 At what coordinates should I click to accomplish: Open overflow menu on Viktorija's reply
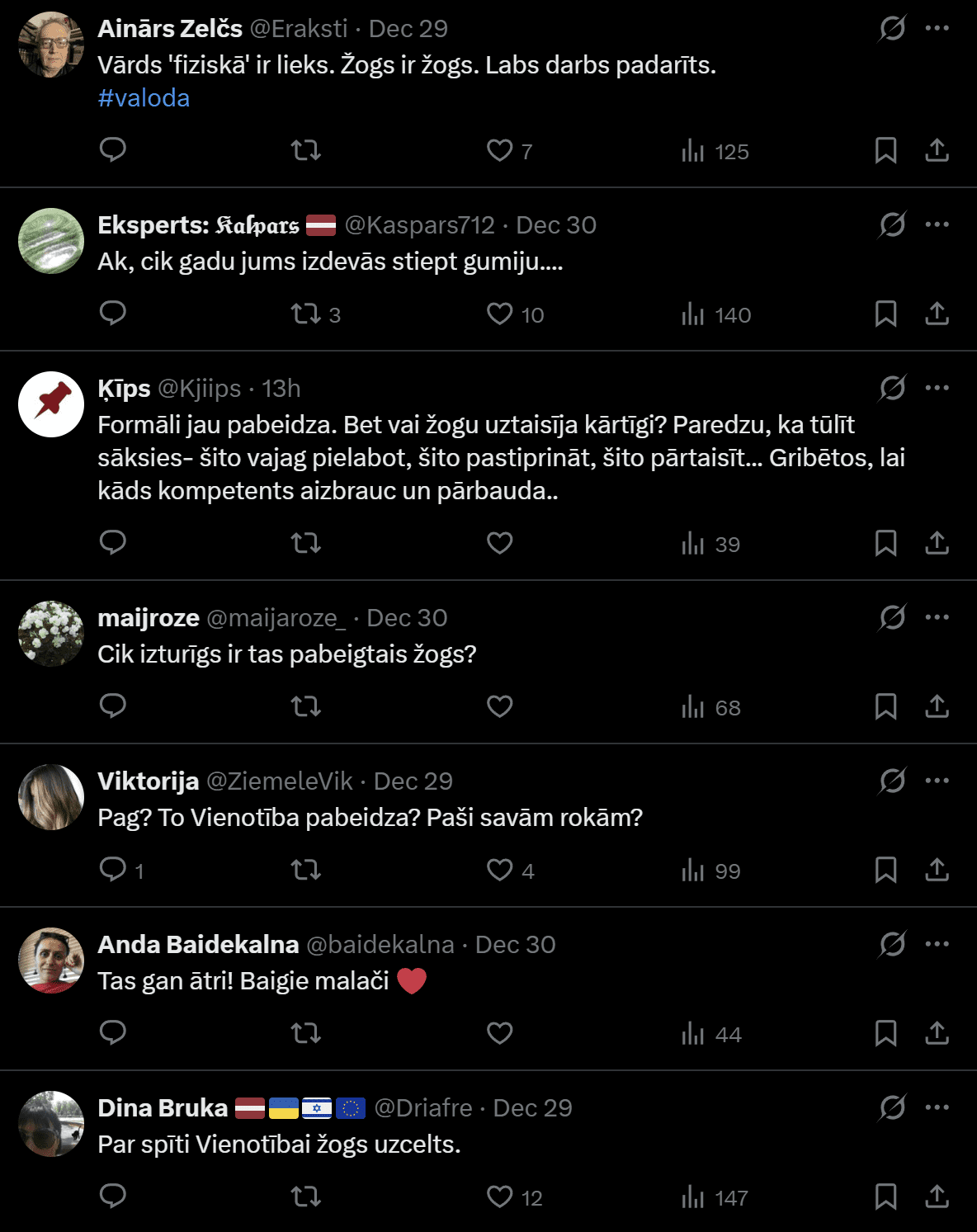(937, 781)
